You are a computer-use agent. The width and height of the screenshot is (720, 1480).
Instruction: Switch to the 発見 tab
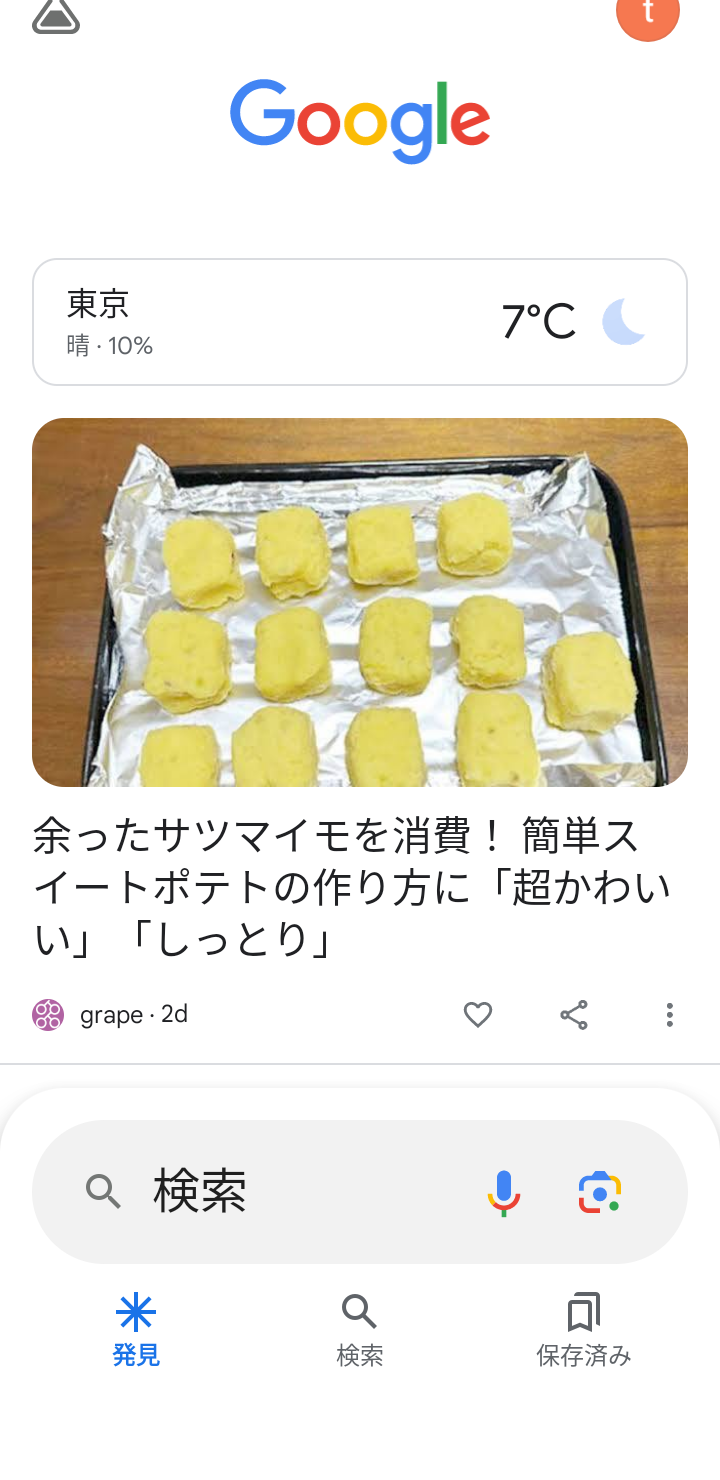(x=136, y=1330)
